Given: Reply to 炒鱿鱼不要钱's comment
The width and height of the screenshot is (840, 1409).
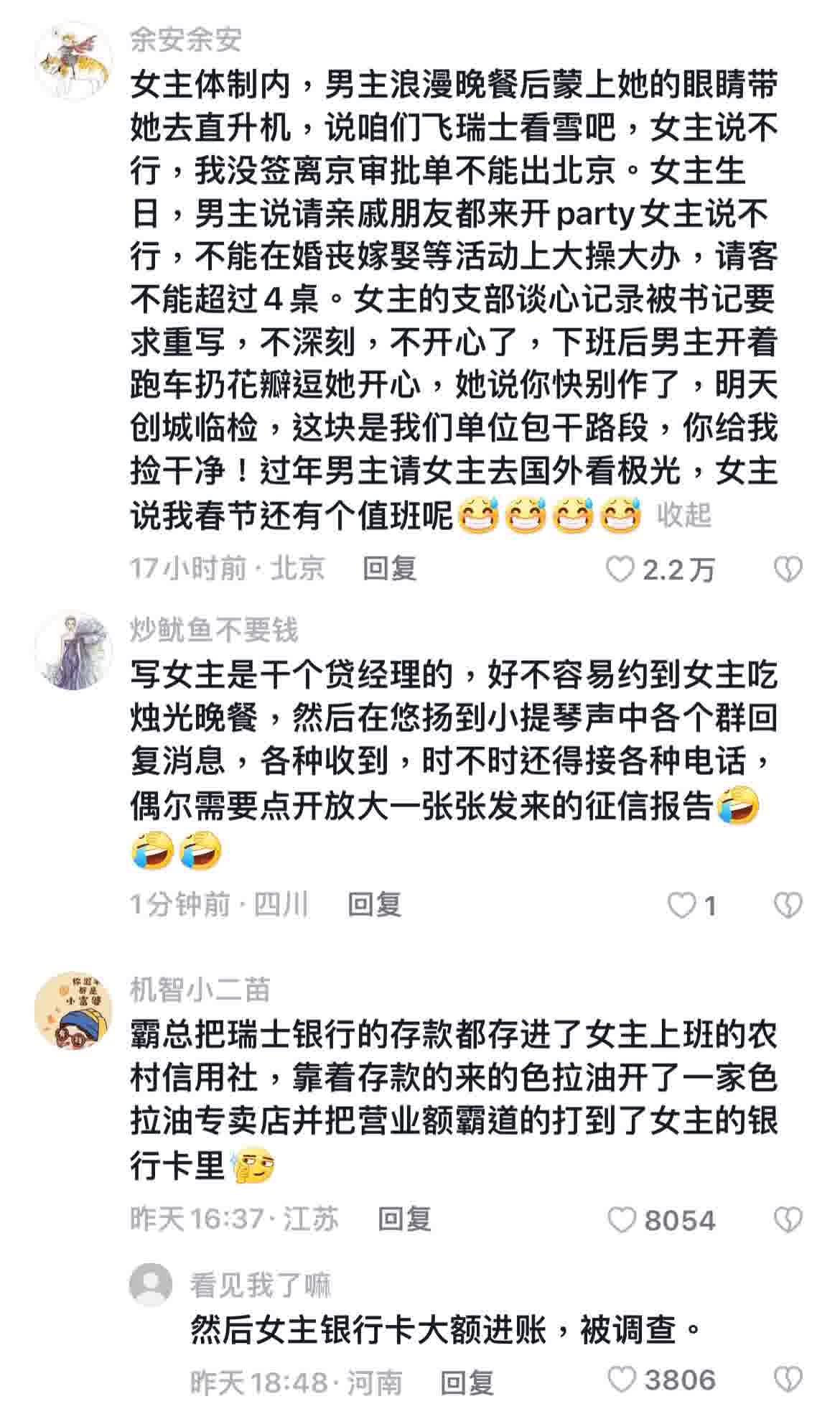Looking at the screenshot, I should [374, 905].
